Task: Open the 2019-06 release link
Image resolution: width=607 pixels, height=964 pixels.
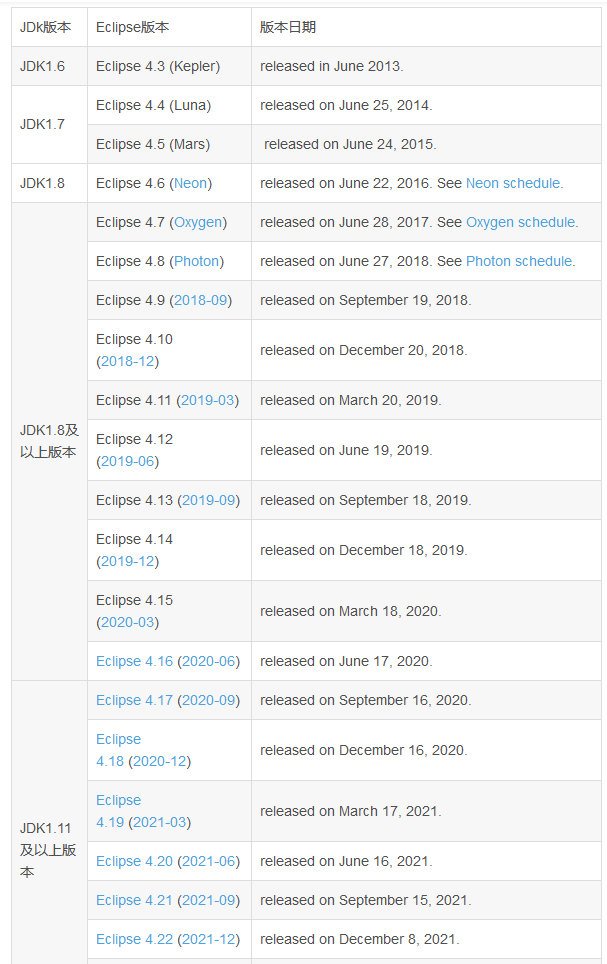Action: pos(127,461)
